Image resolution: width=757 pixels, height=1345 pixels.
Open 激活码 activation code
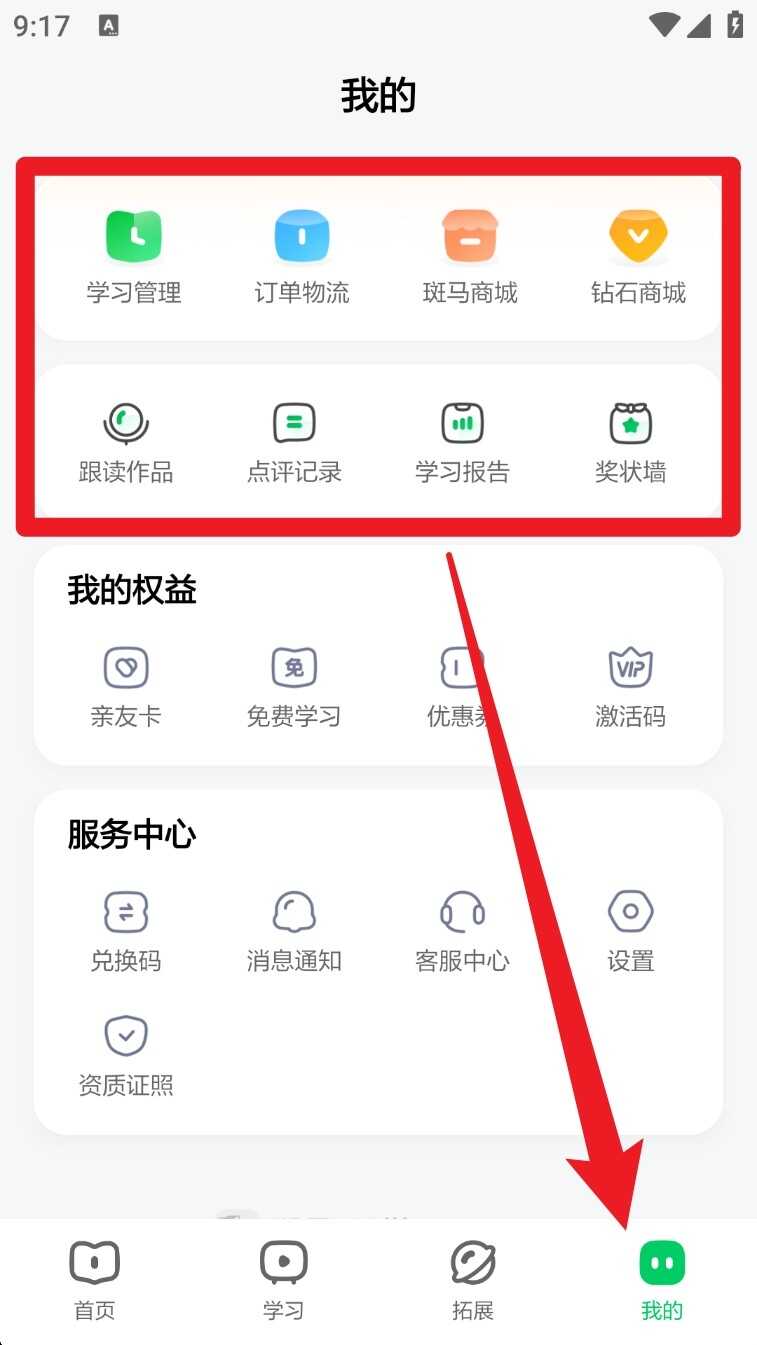[630, 688]
